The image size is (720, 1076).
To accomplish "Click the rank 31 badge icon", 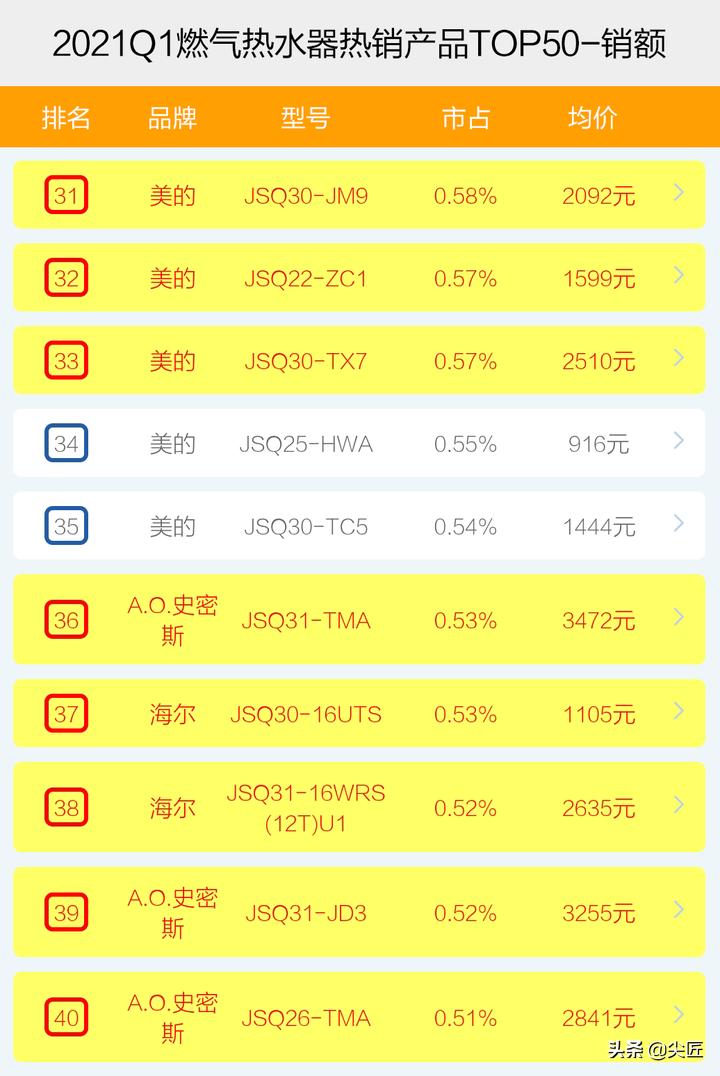I will 64,196.
